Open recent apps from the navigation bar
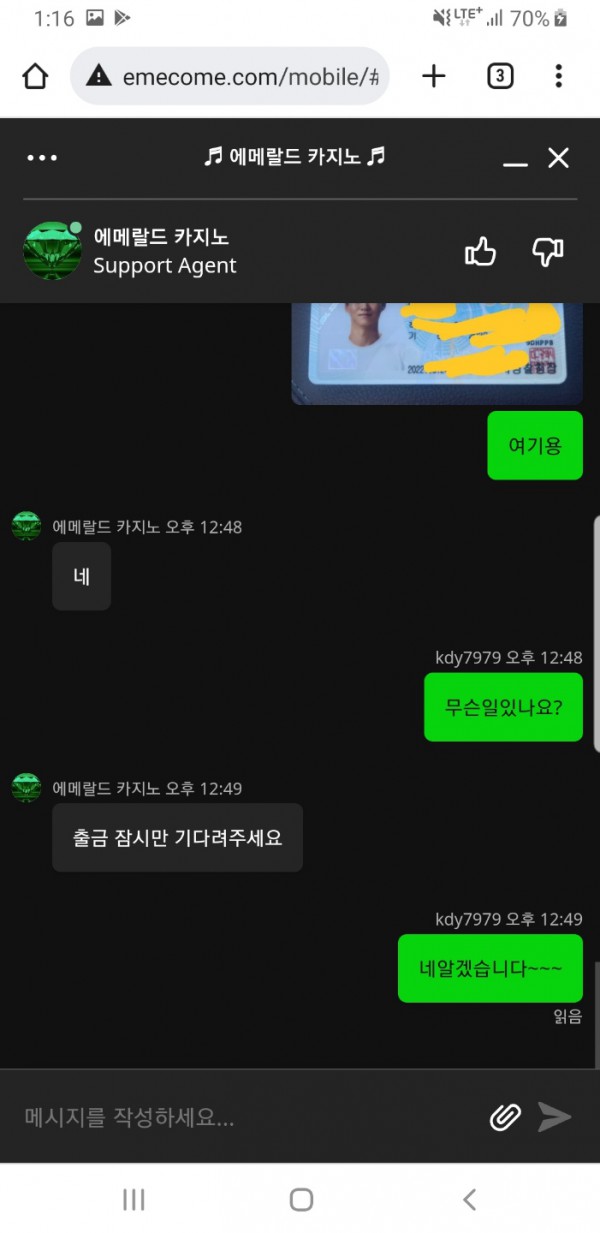The width and height of the screenshot is (600, 1233). 133,1200
